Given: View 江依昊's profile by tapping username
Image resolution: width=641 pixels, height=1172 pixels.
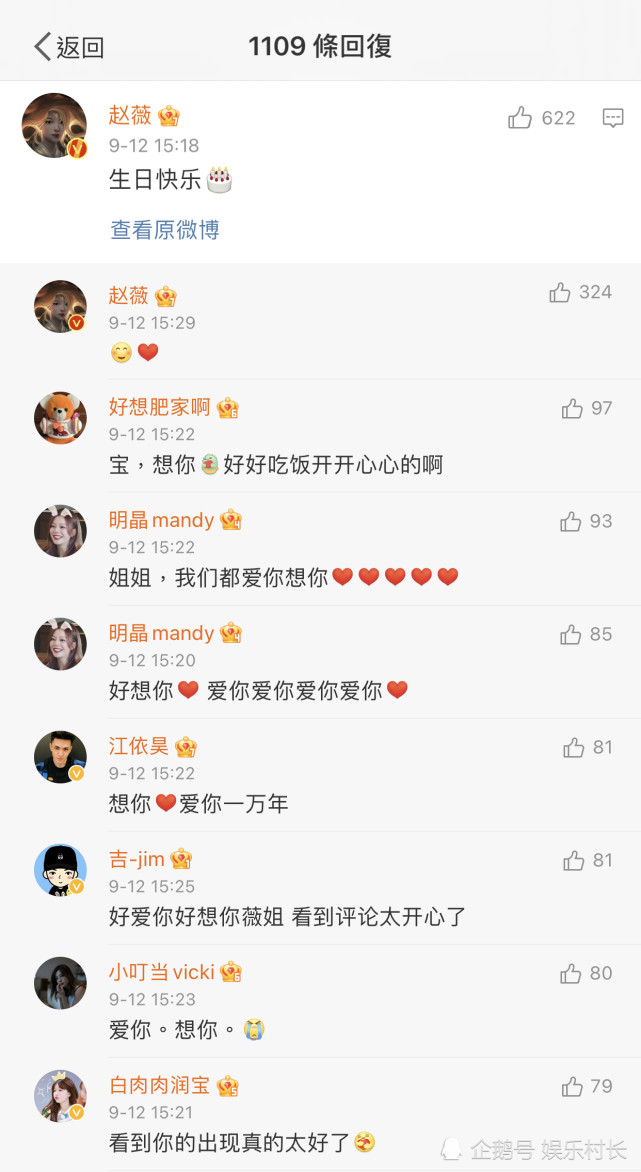Looking at the screenshot, I should point(139,746).
